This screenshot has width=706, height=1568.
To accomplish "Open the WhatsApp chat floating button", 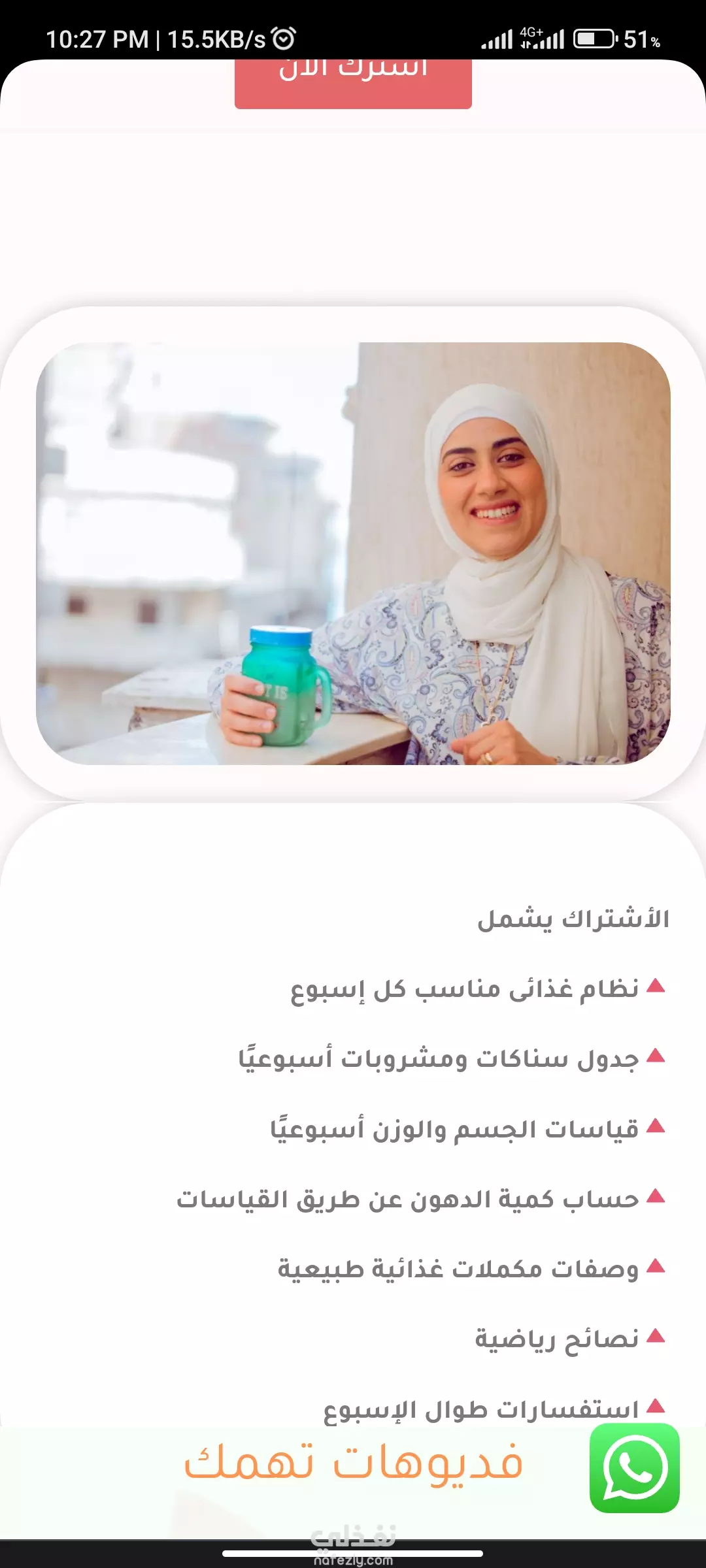I will (635, 1467).
